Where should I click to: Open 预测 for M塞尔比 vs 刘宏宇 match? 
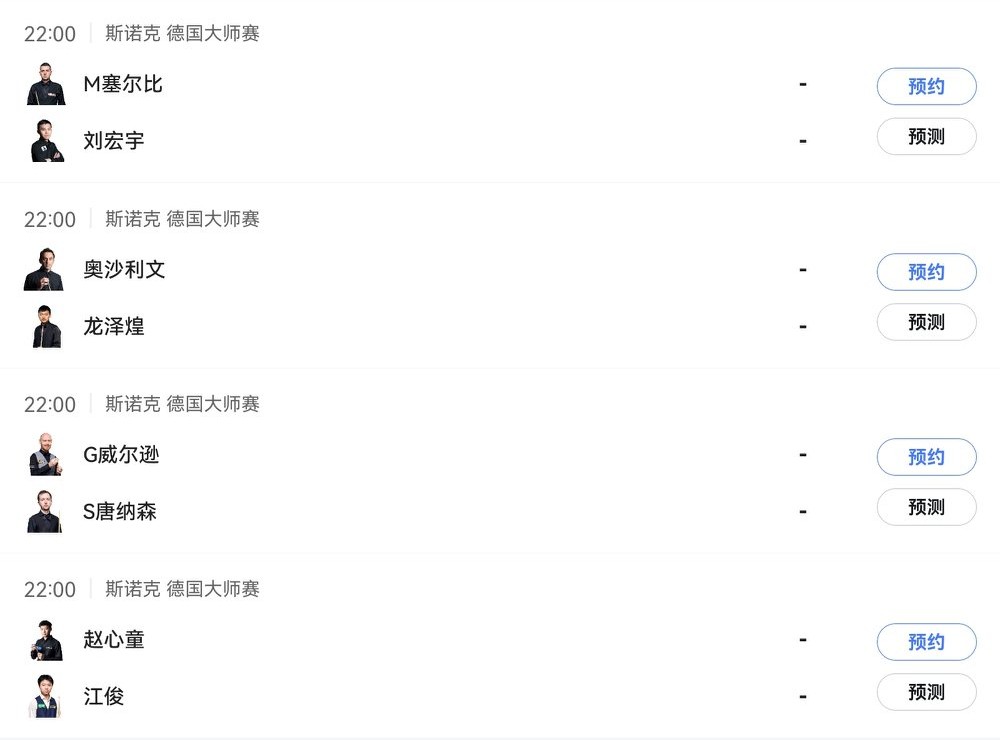pos(926,137)
